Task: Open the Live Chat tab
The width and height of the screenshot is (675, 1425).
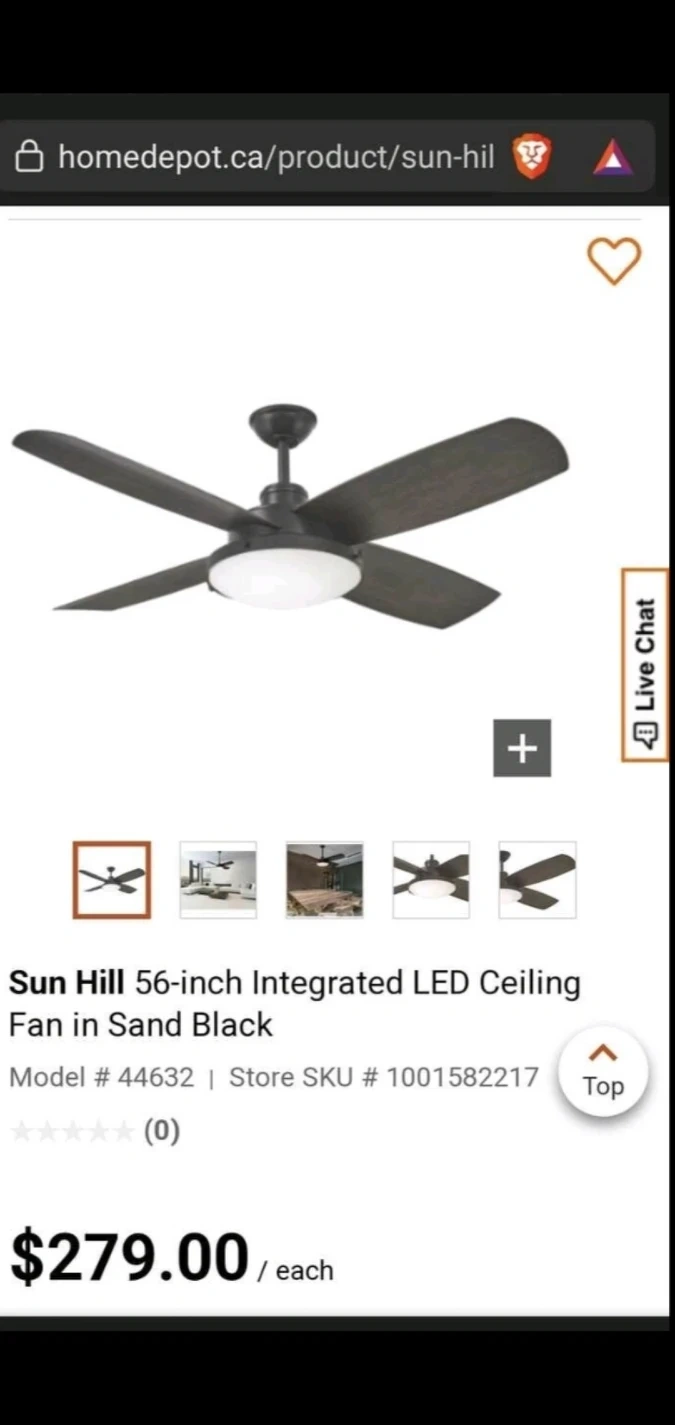Action: (645, 665)
